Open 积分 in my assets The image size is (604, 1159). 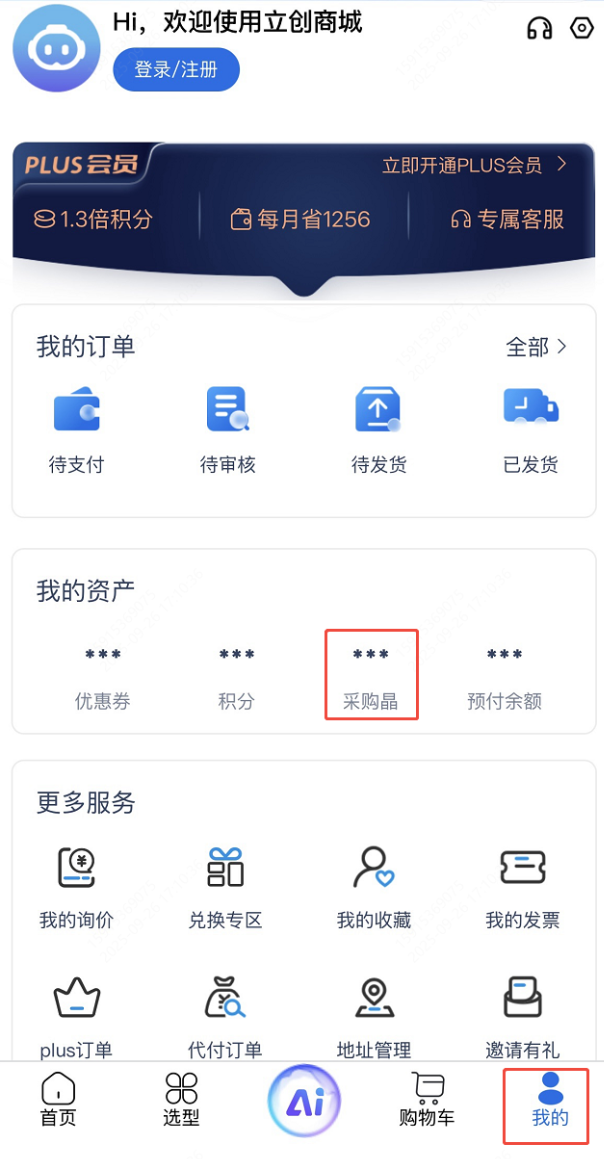tap(237, 677)
